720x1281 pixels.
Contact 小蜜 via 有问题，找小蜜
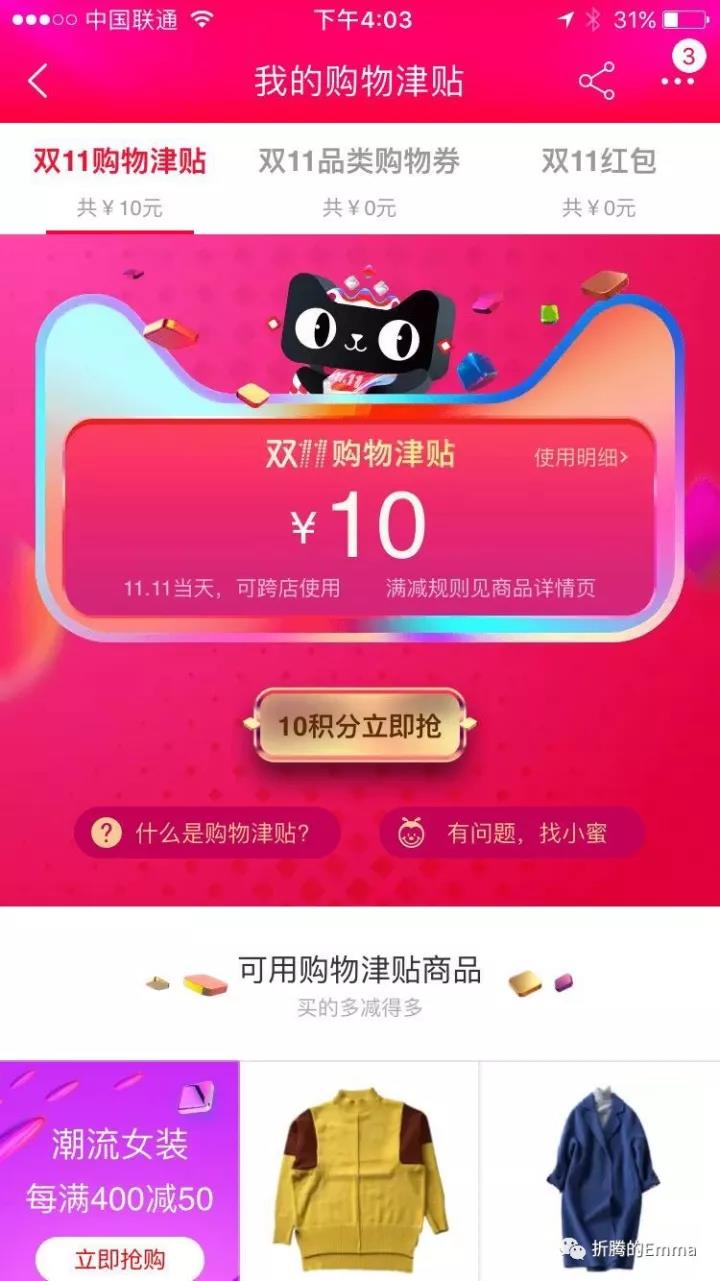point(511,833)
